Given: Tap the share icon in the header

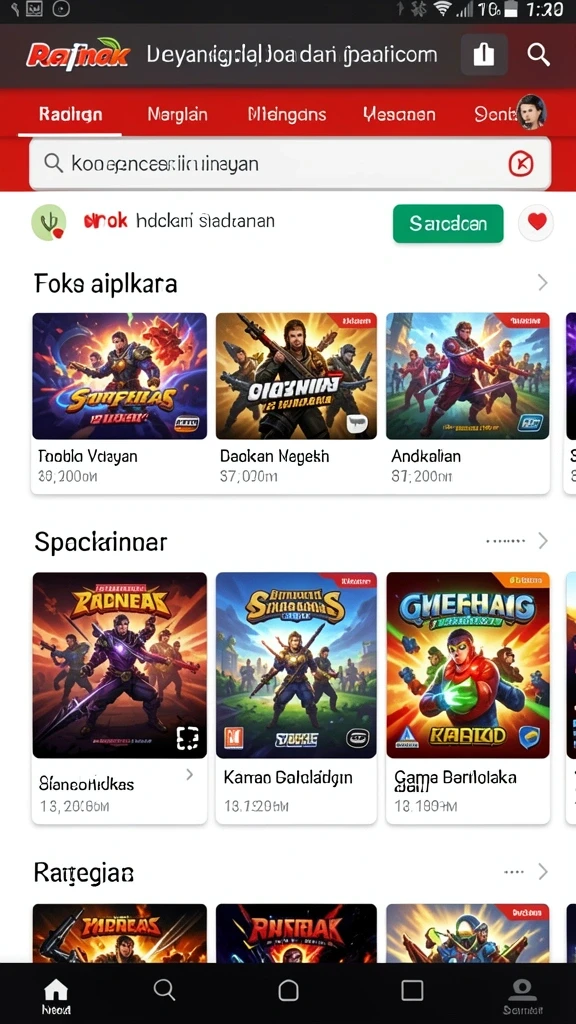Looking at the screenshot, I should point(484,55).
